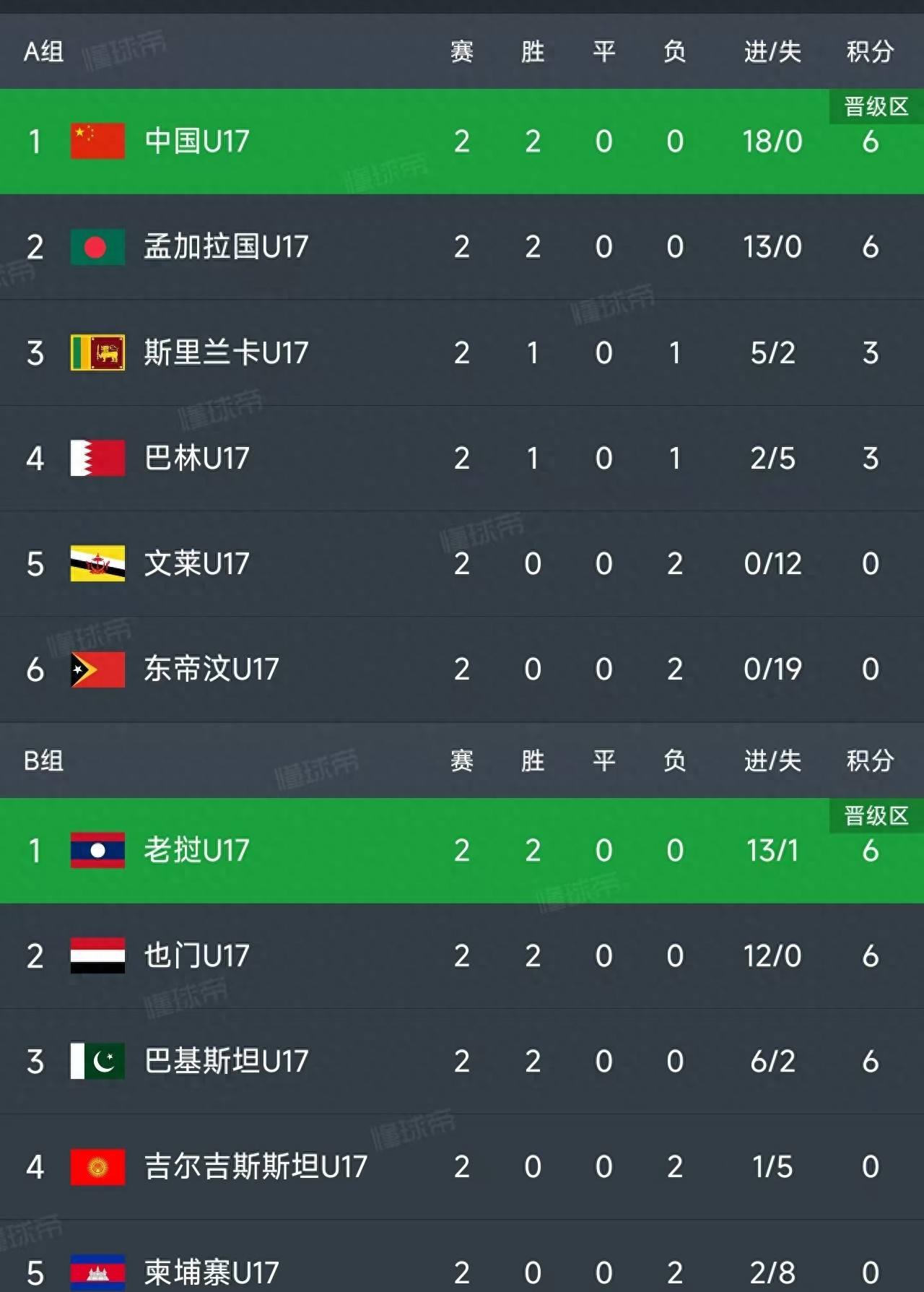Image resolution: width=924 pixels, height=1292 pixels.
Task: View the 斯里兰卡U17 team page
Action: [x=225, y=352]
